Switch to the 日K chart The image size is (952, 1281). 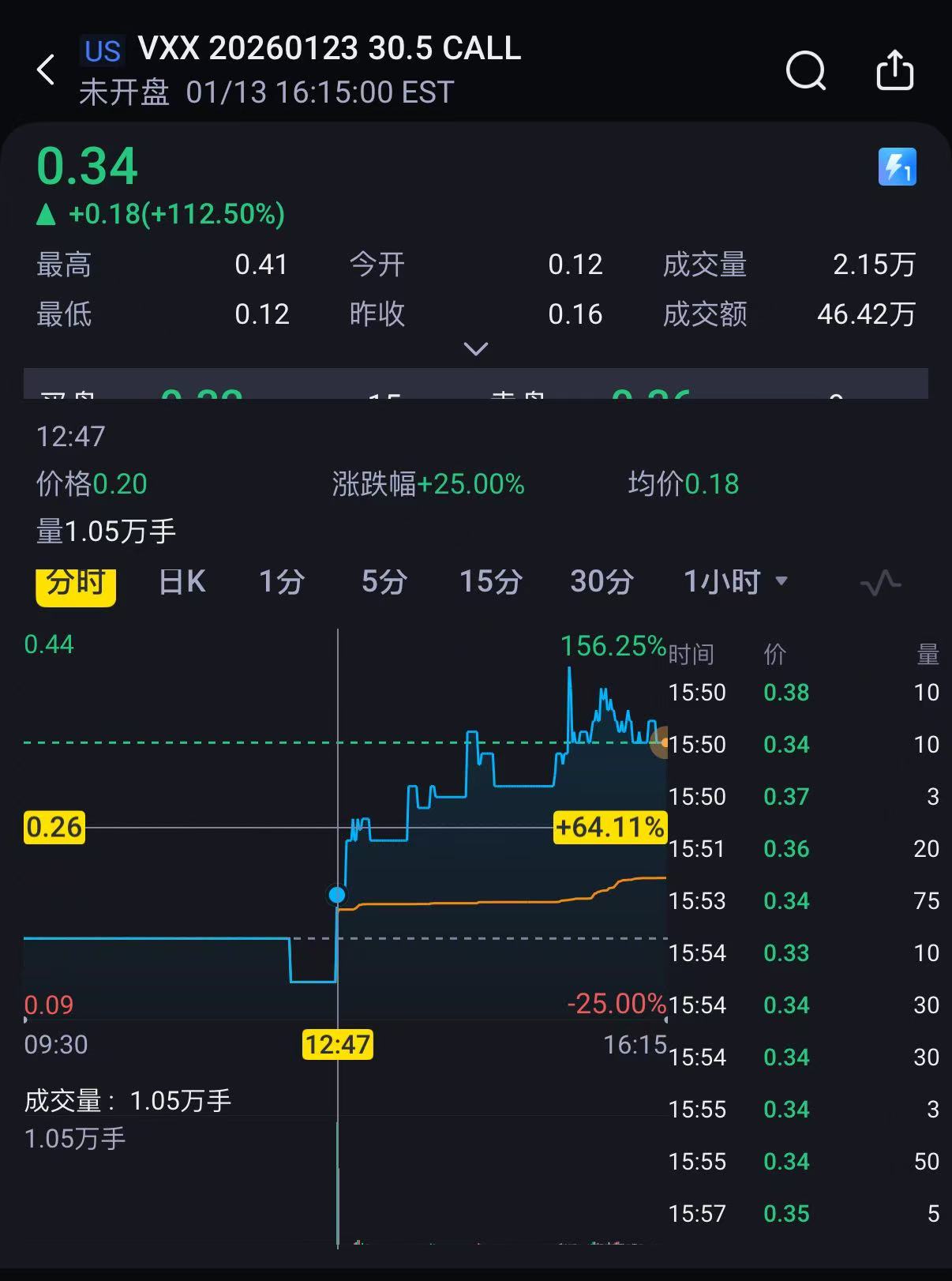pos(182,583)
